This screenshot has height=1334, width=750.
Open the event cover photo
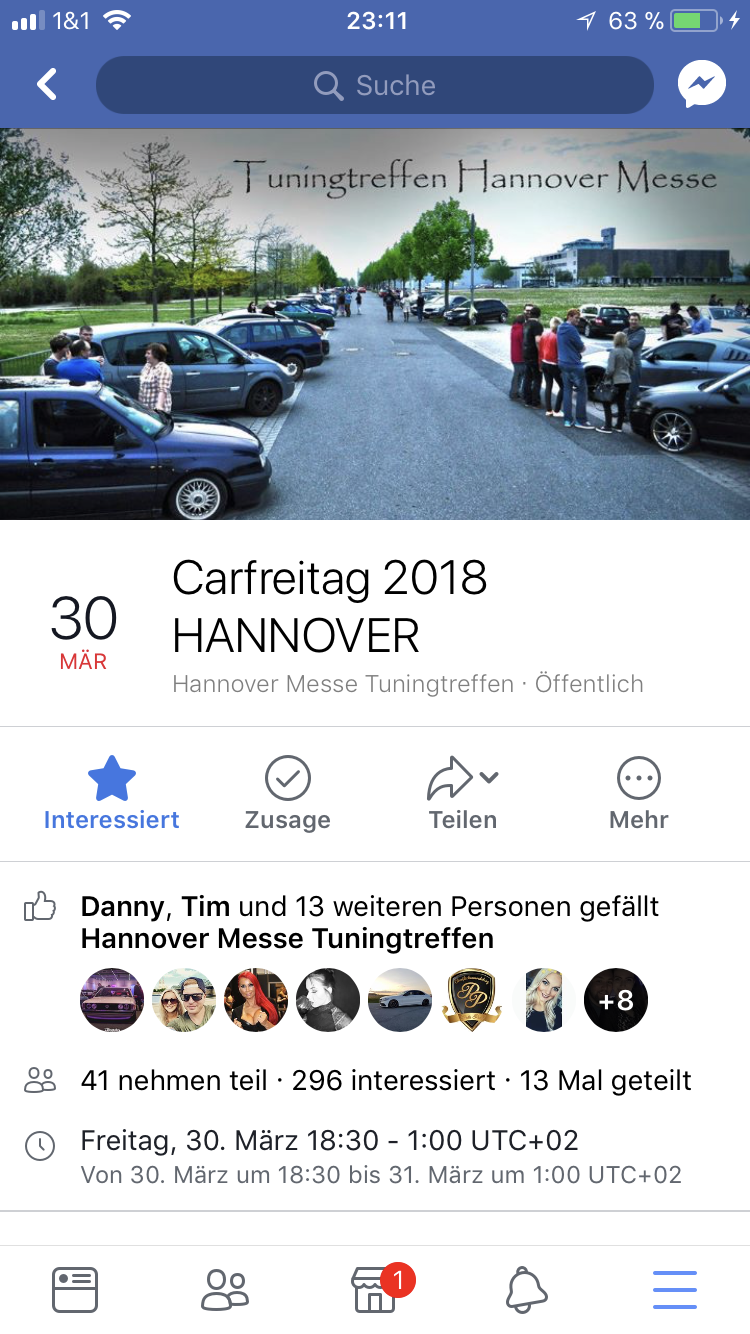coord(375,323)
